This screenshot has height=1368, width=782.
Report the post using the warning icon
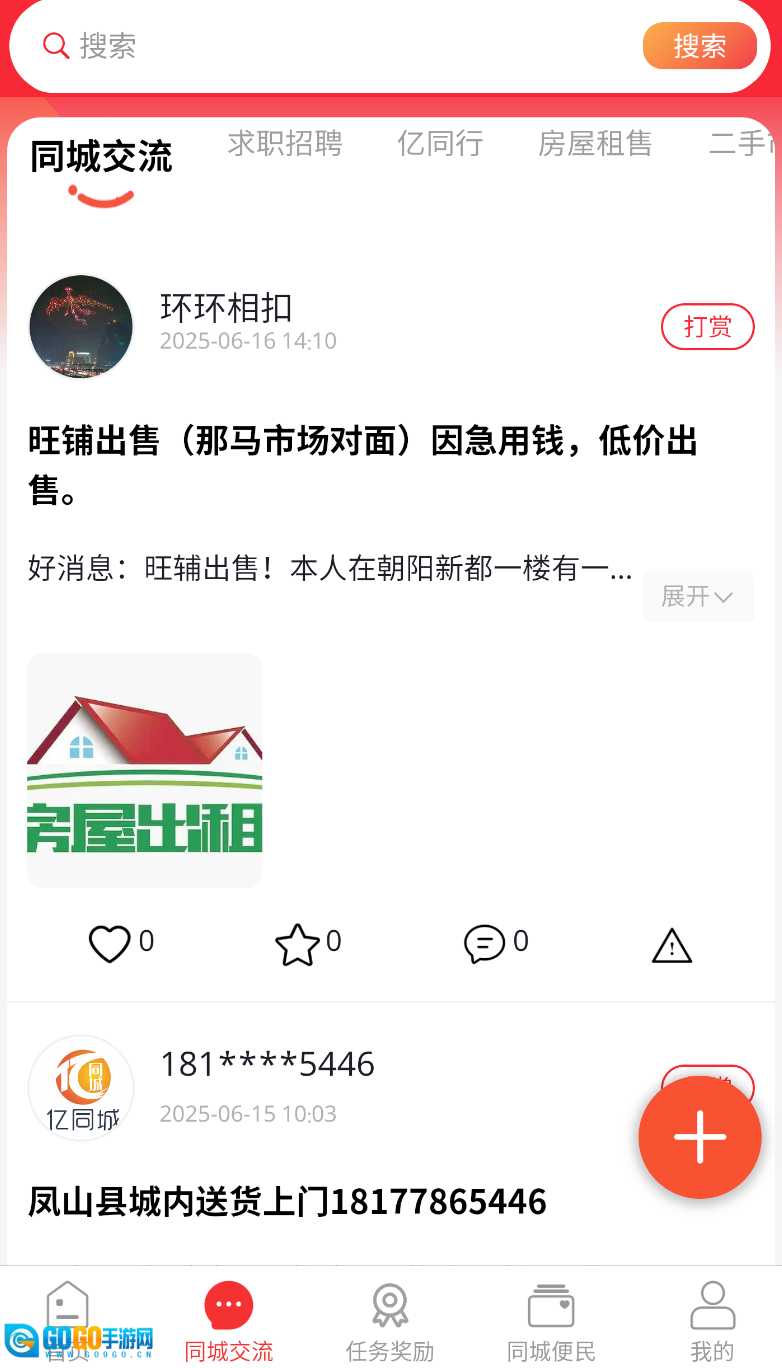coord(671,944)
